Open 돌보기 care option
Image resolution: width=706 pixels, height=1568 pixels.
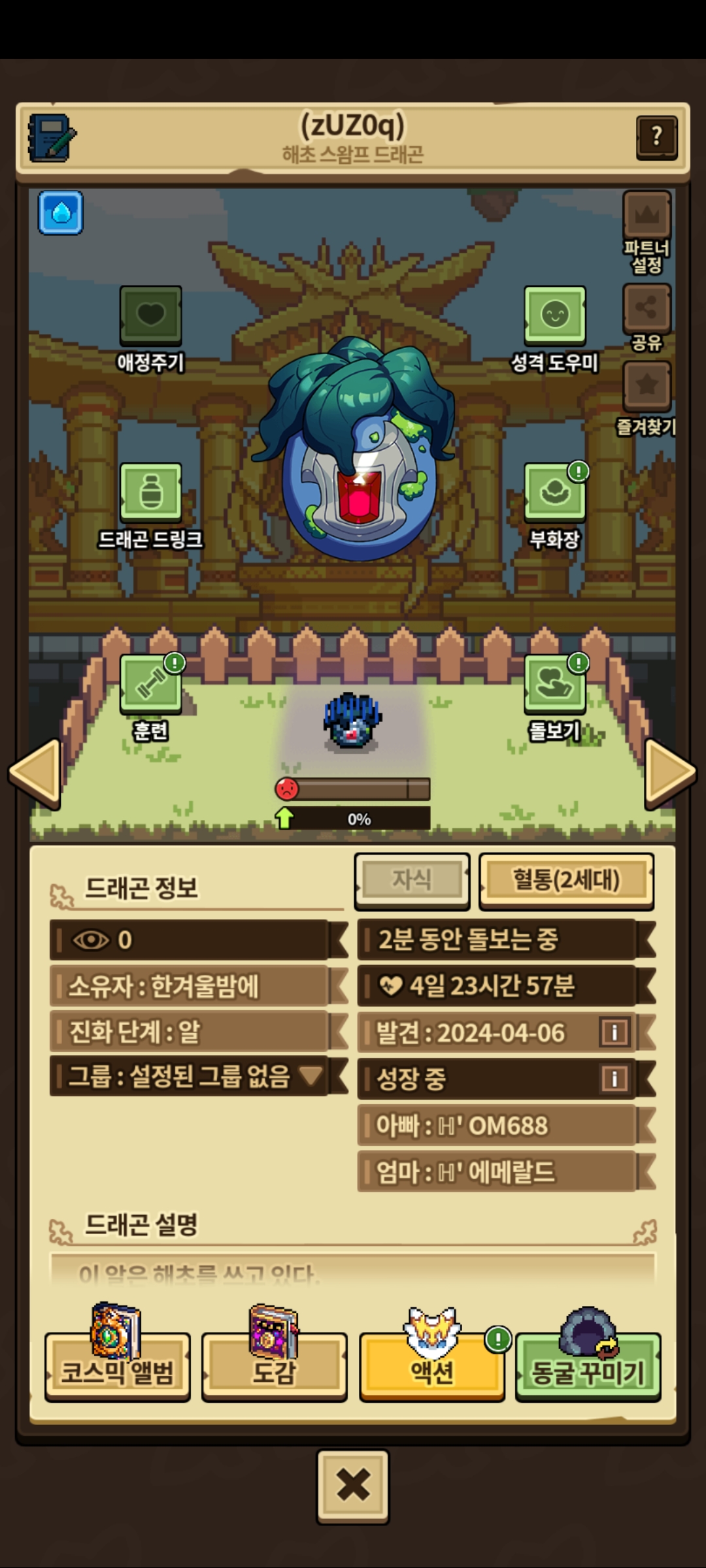click(554, 685)
